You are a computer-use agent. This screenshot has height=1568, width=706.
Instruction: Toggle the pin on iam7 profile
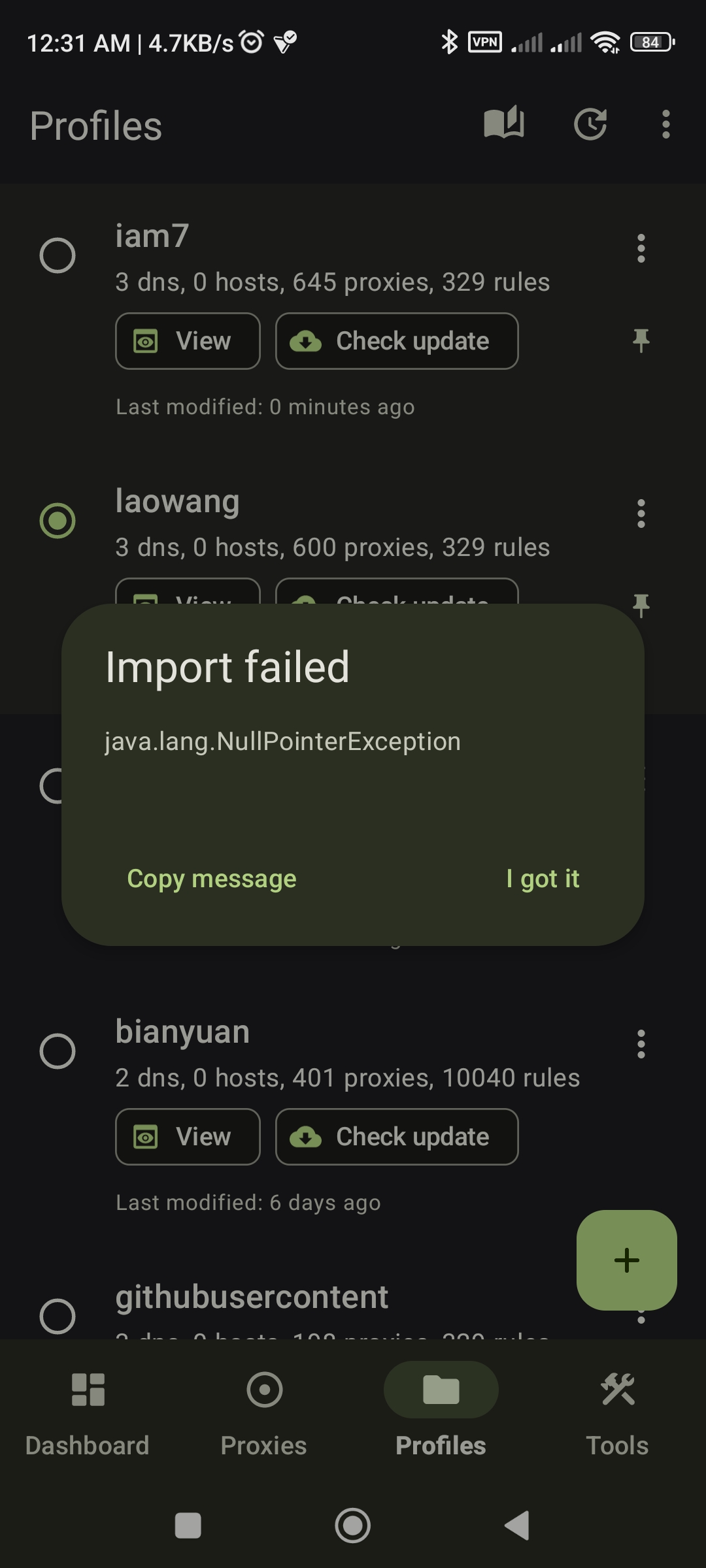[x=641, y=340]
